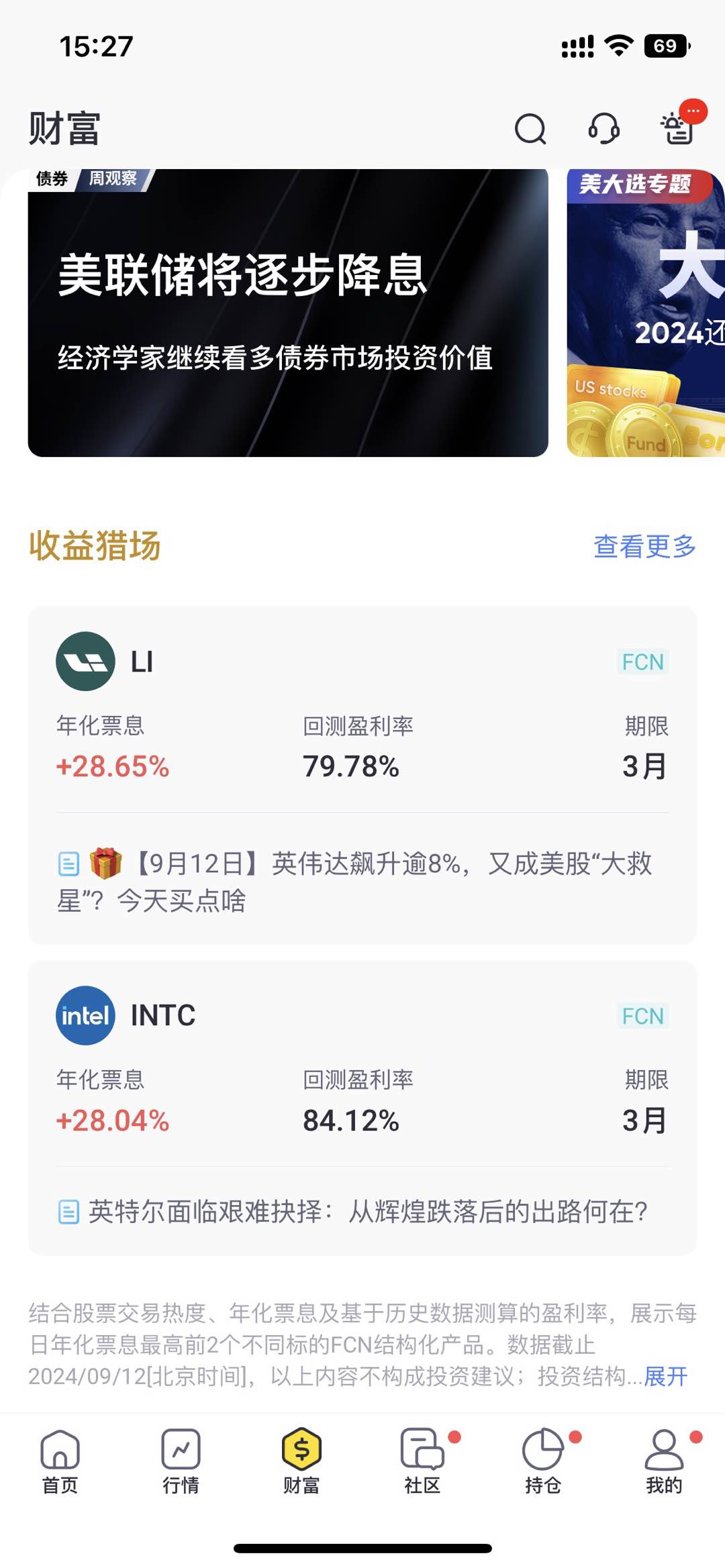Tap 查看更多 next to 收益猎场
Screen dimensions: 725x1568
coord(644,546)
